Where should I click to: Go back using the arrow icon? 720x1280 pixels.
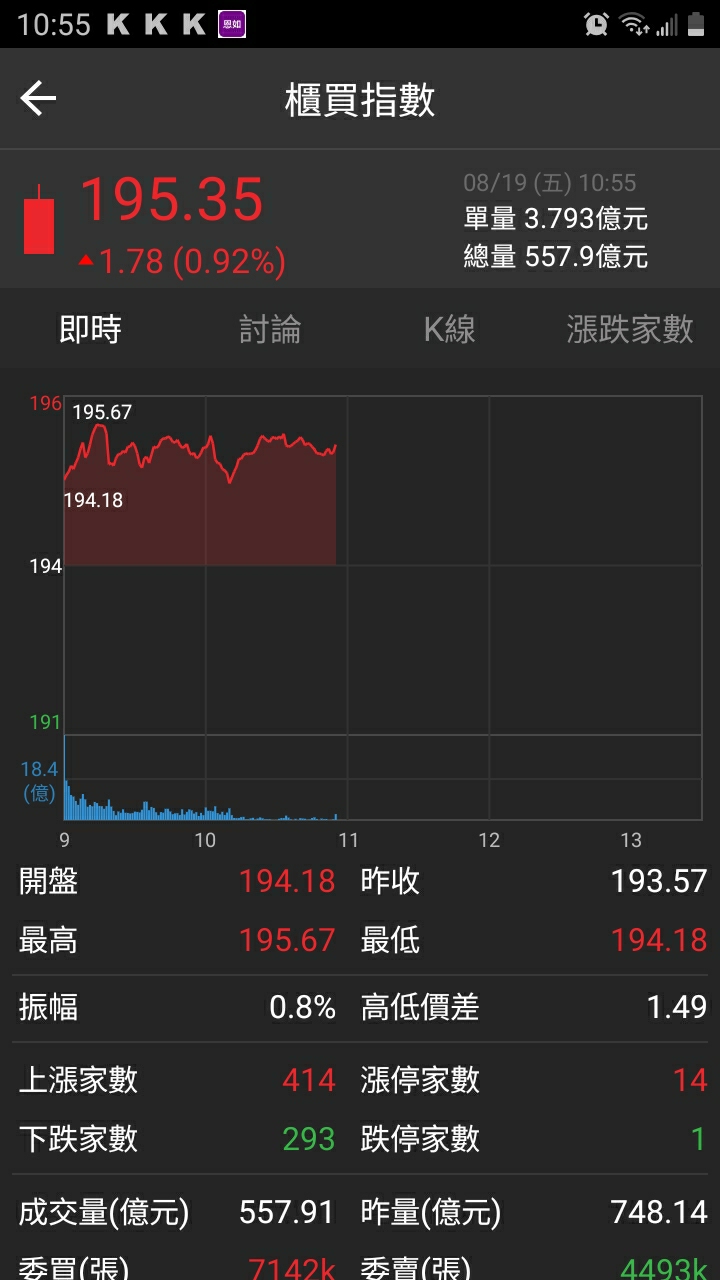click(x=38, y=99)
